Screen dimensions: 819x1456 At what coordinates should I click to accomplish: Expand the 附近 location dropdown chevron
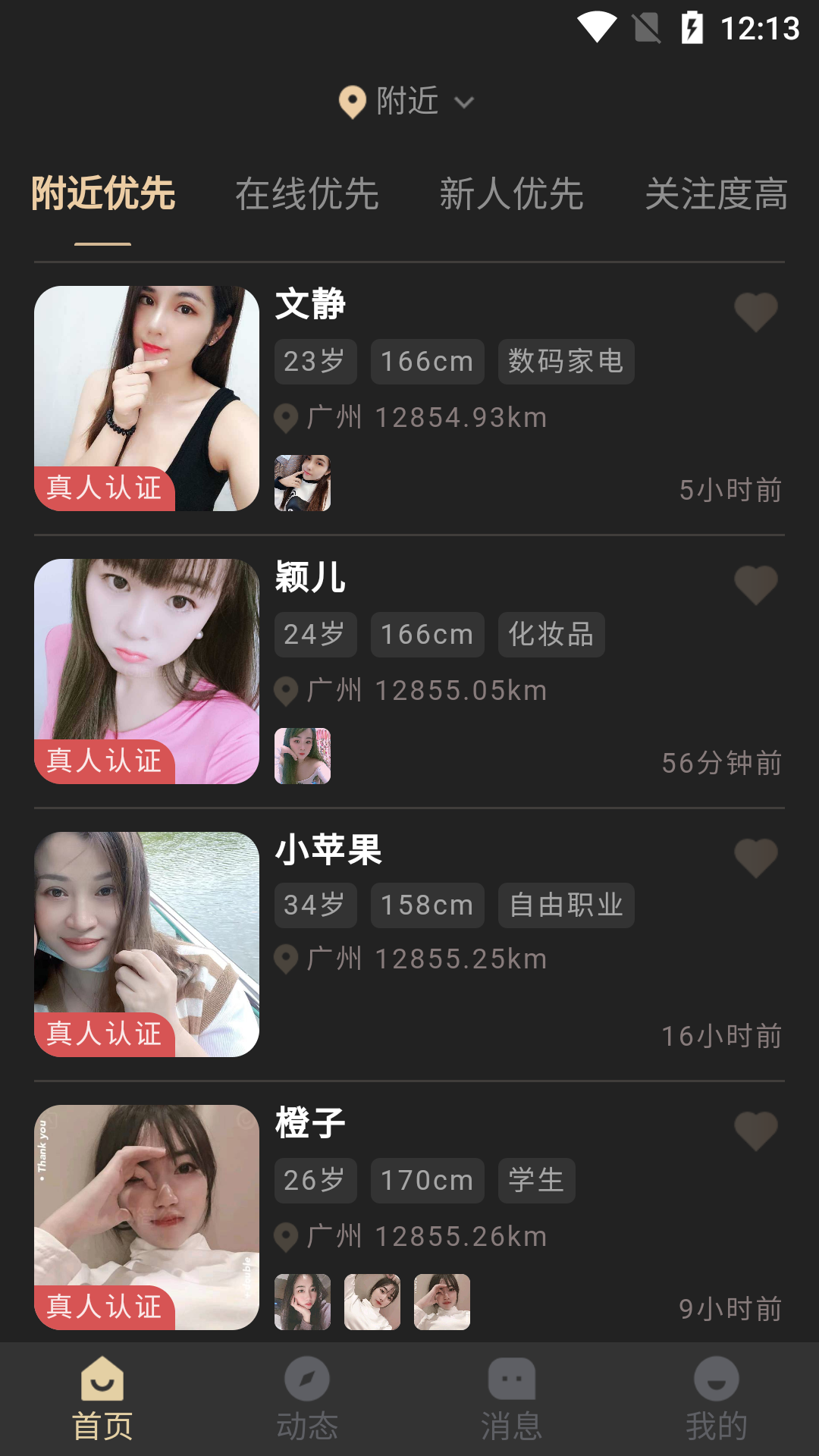click(466, 102)
